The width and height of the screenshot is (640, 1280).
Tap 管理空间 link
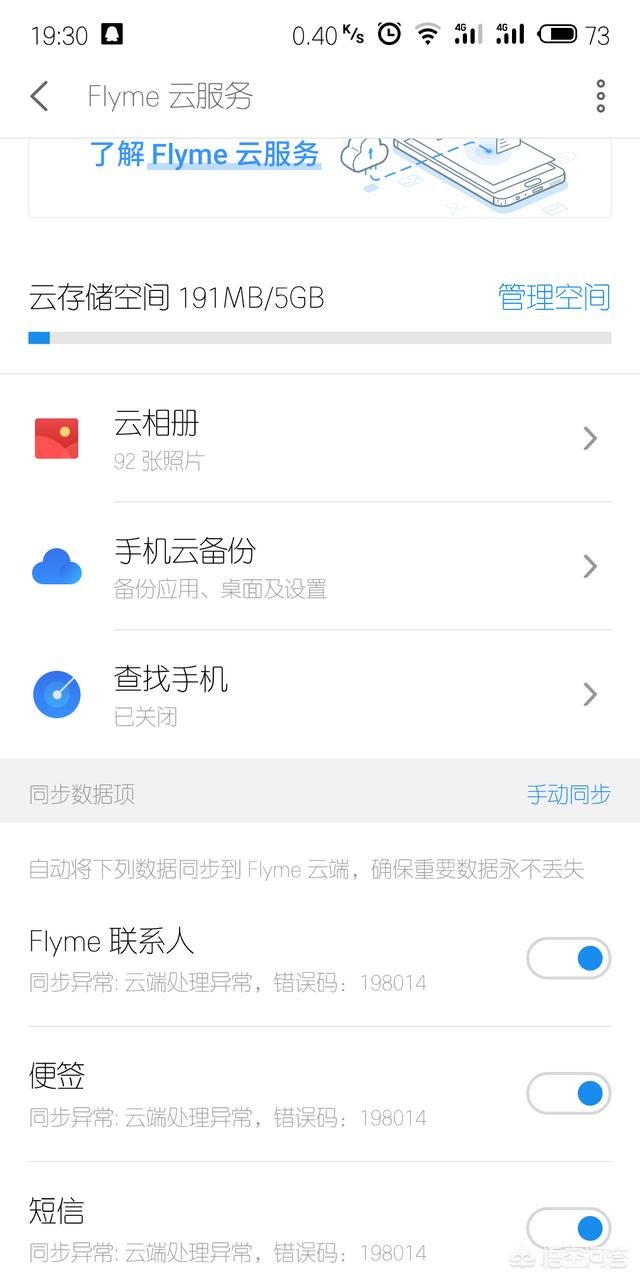click(554, 297)
